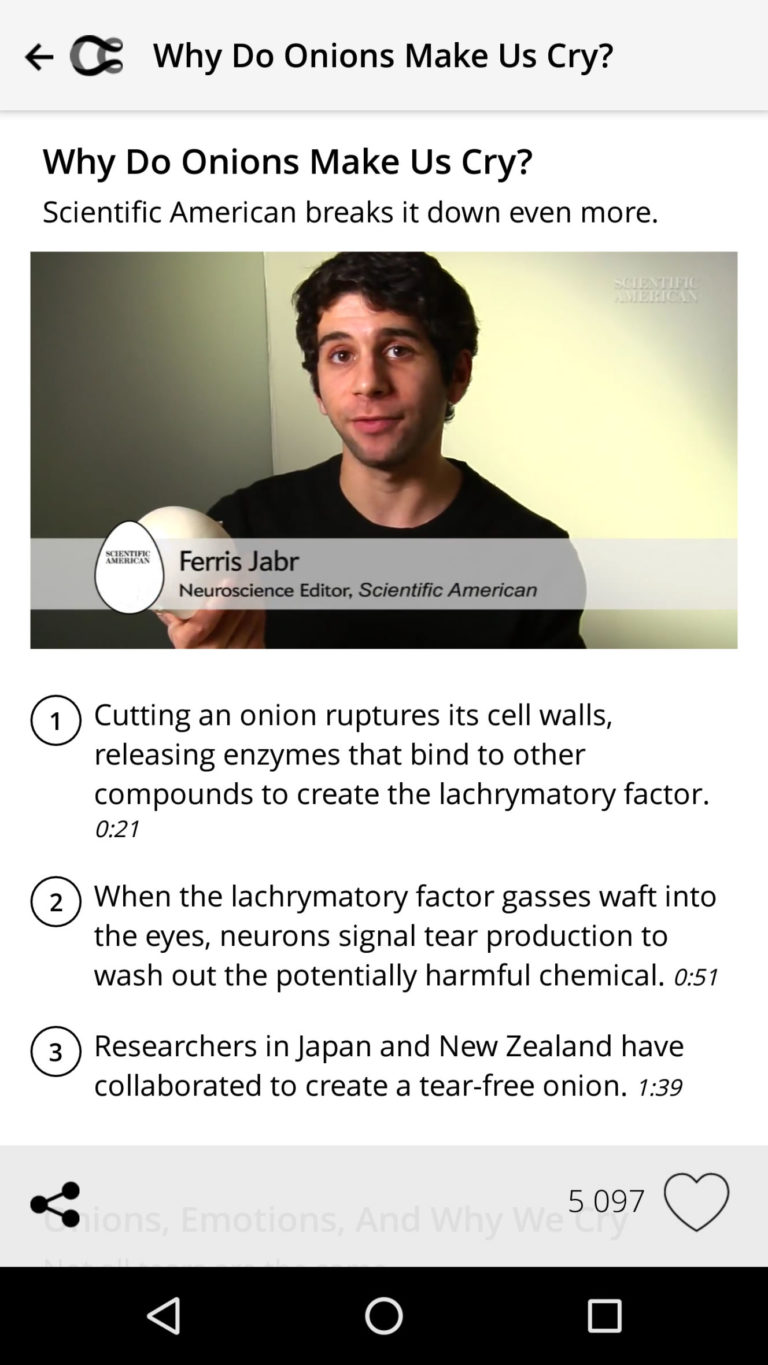Go back using the top arrow

coord(38,56)
